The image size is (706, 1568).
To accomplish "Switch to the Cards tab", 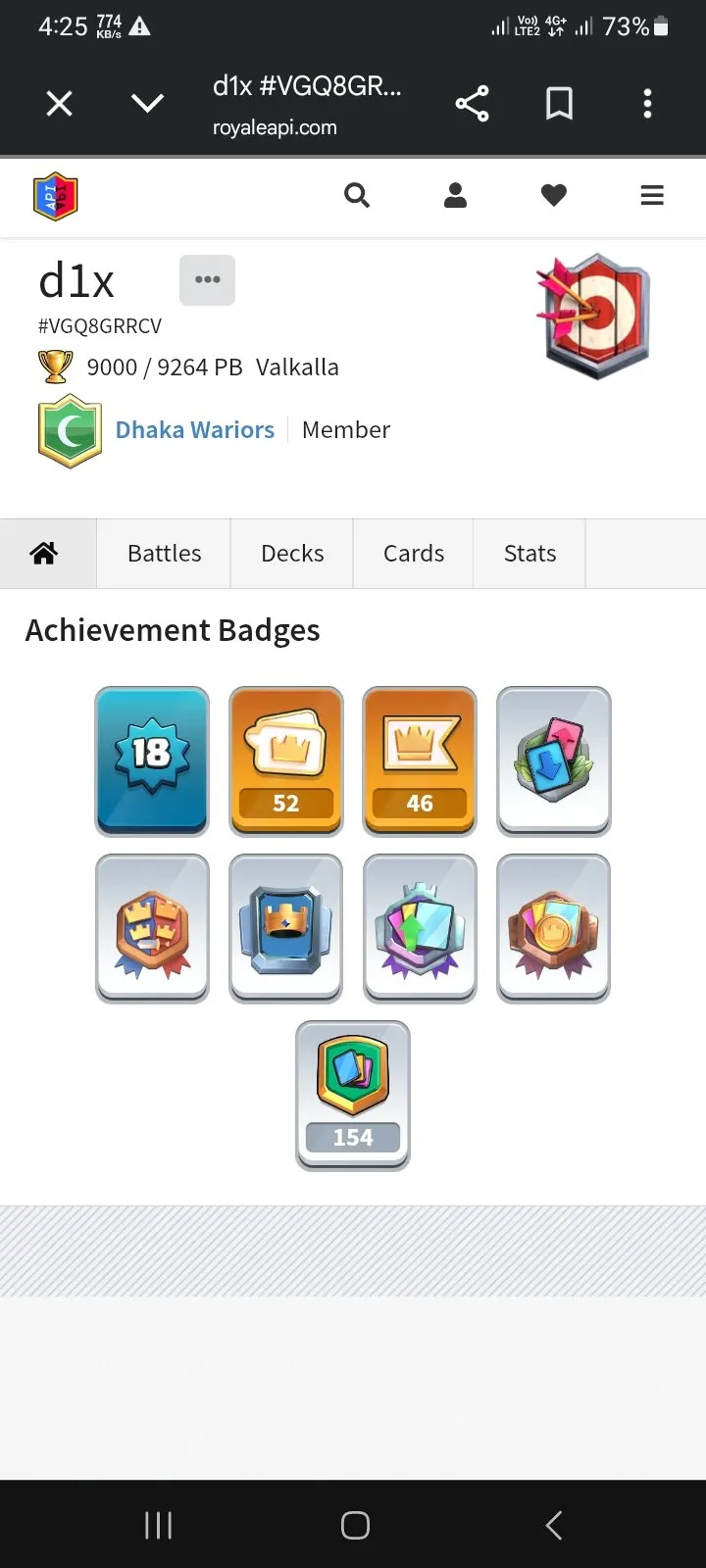I will 414,554.
